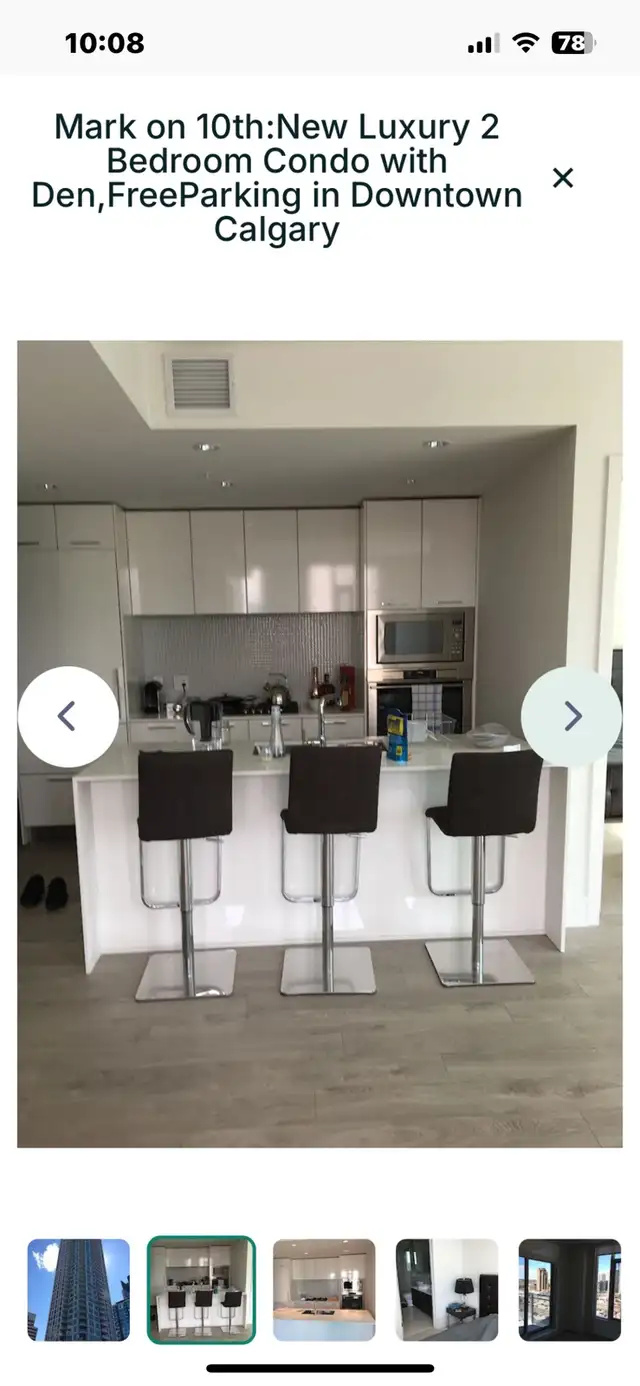Select the tower exterior thumbnail
Image resolution: width=640 pixels, height=1386 pixels.
click(x=78, y=1289)
